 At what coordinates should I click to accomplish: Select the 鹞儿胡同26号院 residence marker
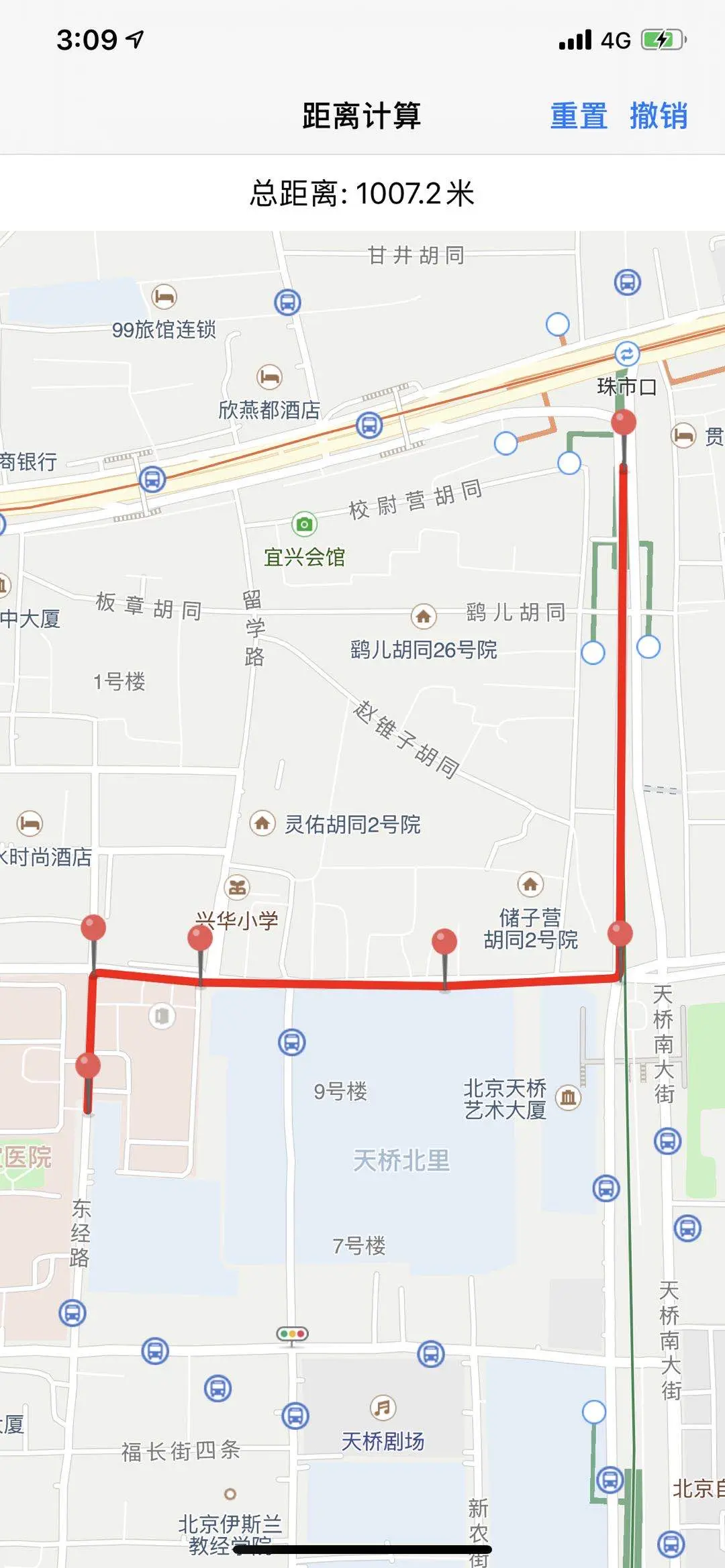click(423, 616)
